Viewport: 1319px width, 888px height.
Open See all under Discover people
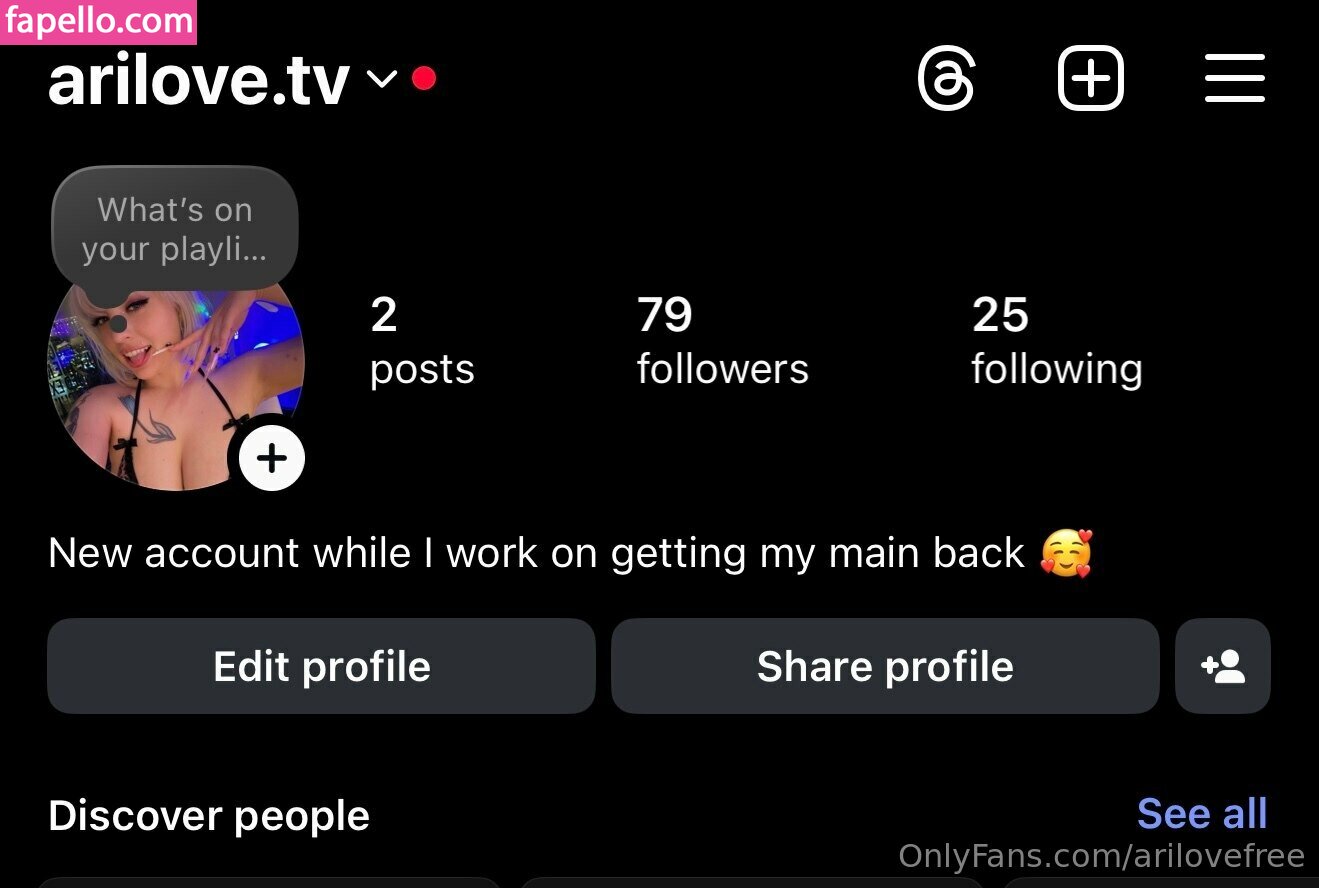1201,814
